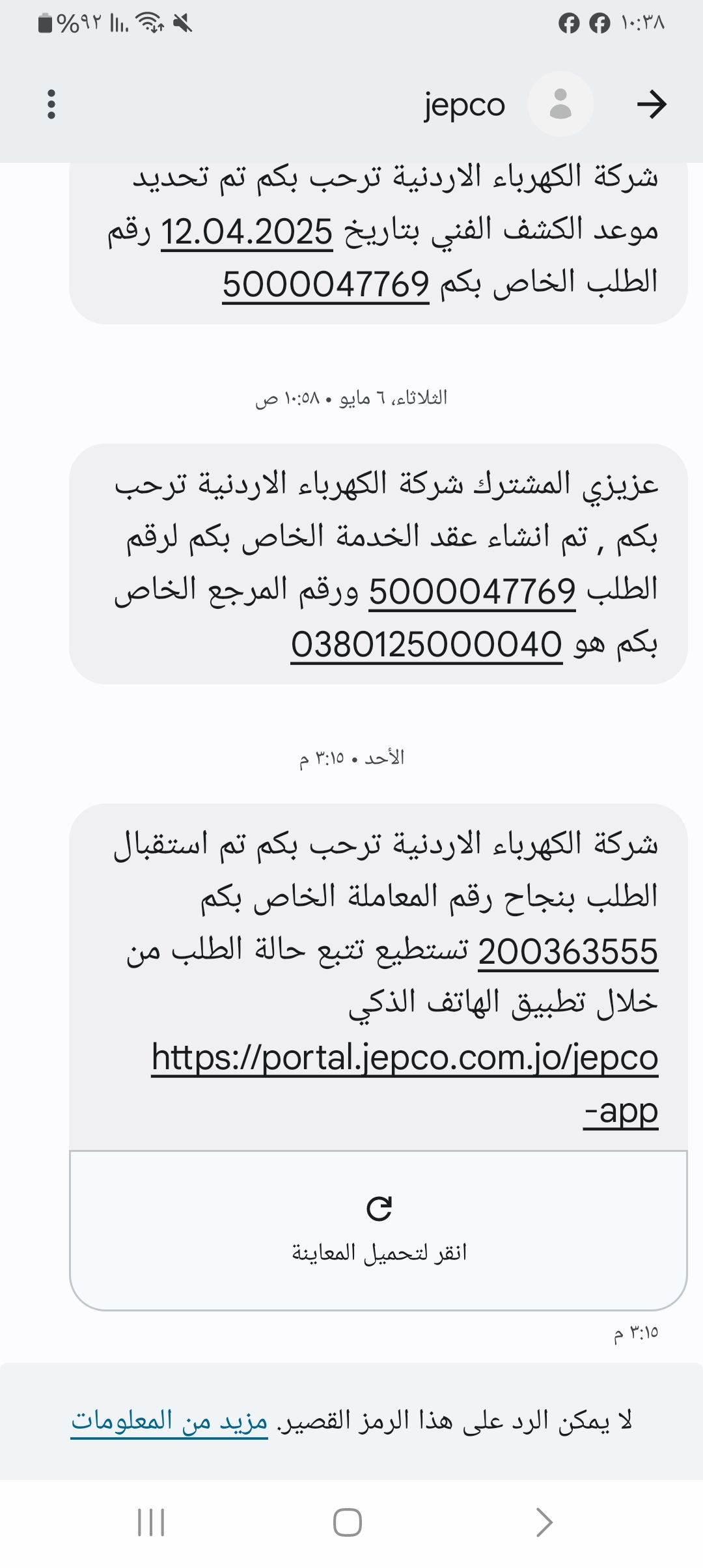703x1568 pixels.
Task: Open the jepco contact avatar
Action: click(x=560, y=104)
